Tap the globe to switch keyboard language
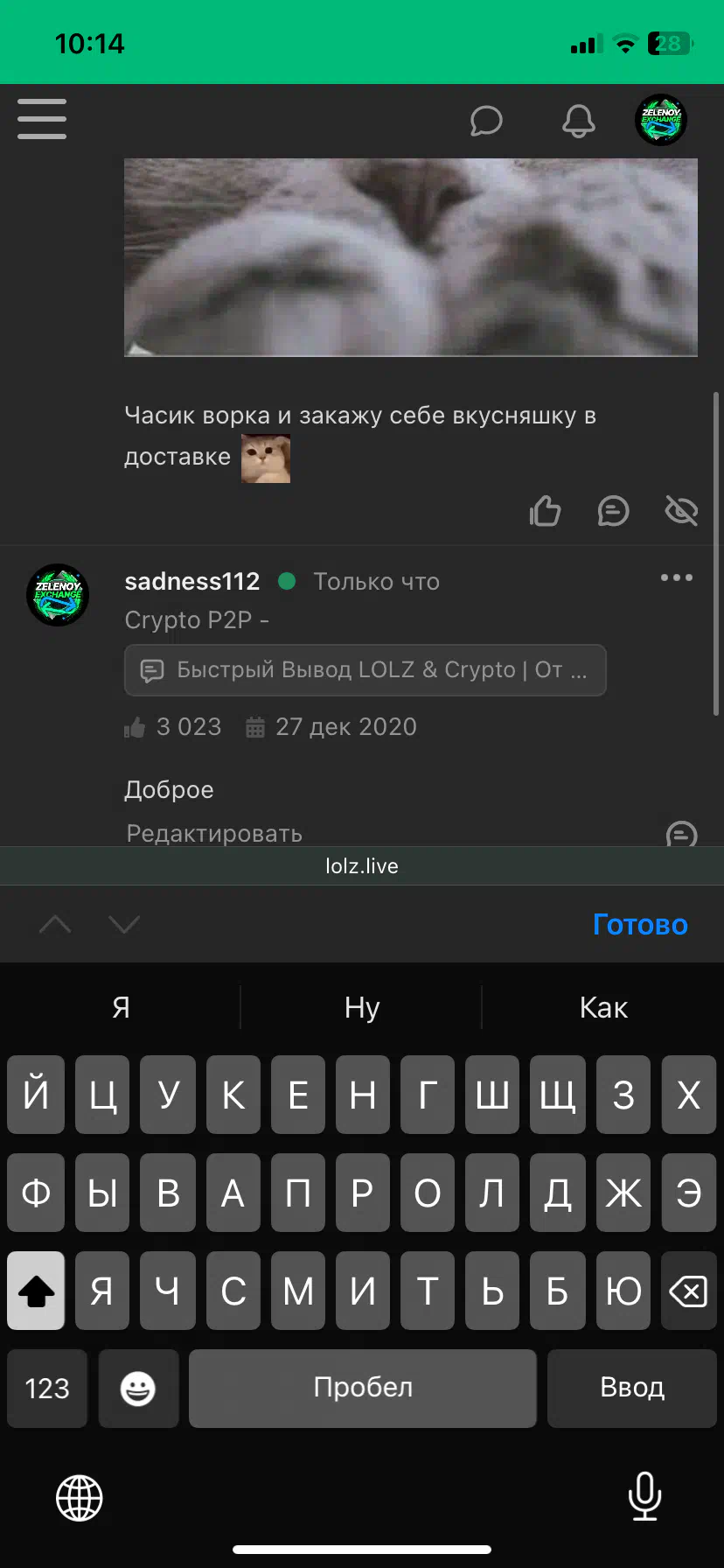Image resolution: width=724 pixels, height=1568 pixels. (80, 1497)
